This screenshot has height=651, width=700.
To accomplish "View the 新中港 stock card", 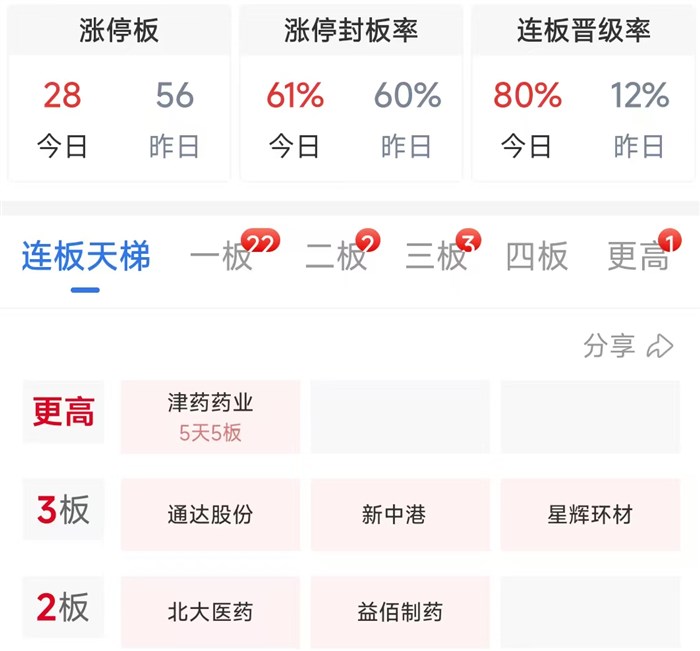I will [400, 514].
